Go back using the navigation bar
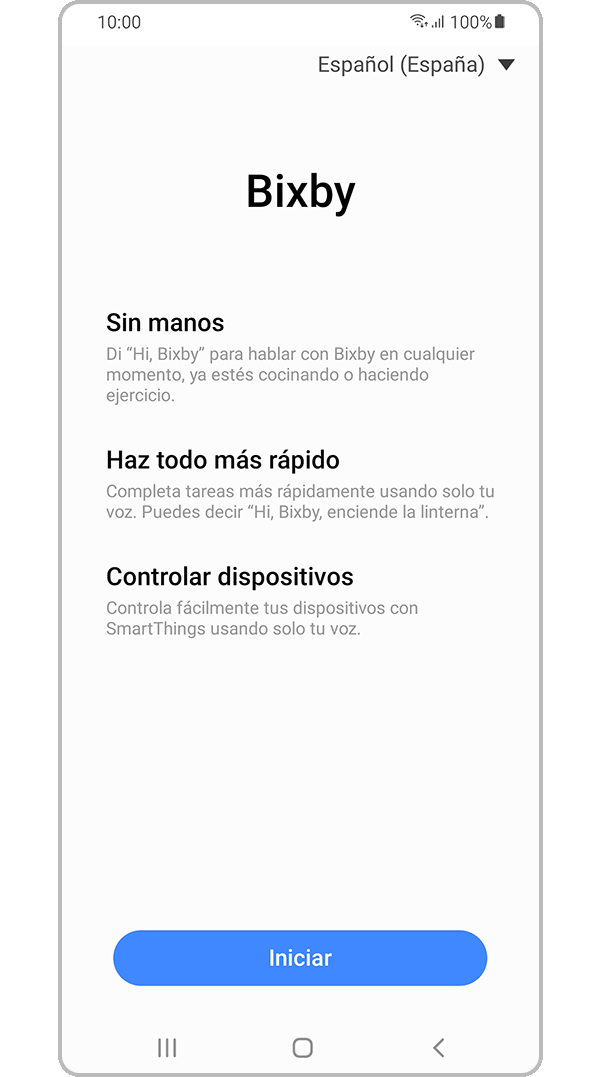Viewport: 600px width, 1077px height. tap(438, 1047)
